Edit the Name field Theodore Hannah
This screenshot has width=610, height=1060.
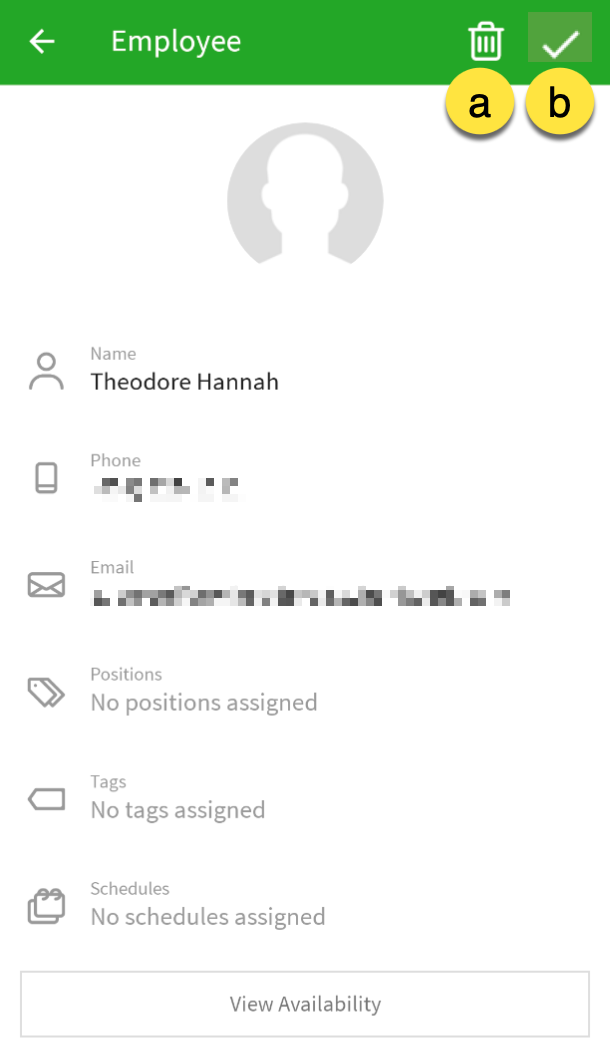pyautogui.click(x=305, y=371)
